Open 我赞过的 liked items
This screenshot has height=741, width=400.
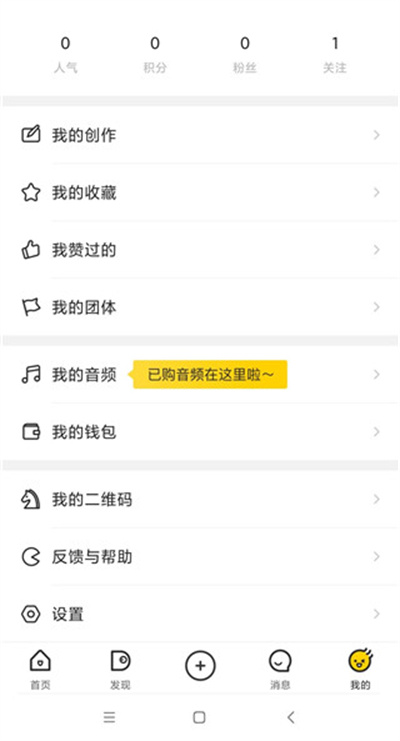click(x=200, y=250)
